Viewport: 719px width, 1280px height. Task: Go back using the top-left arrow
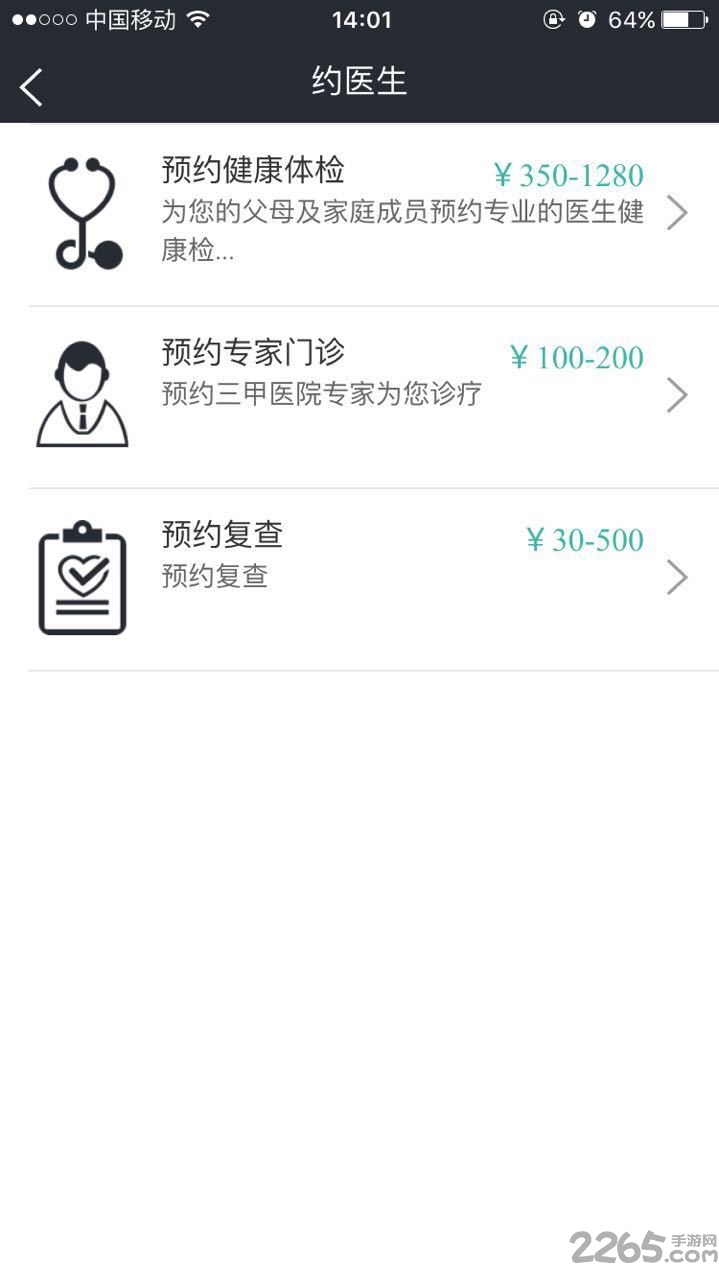31,86
